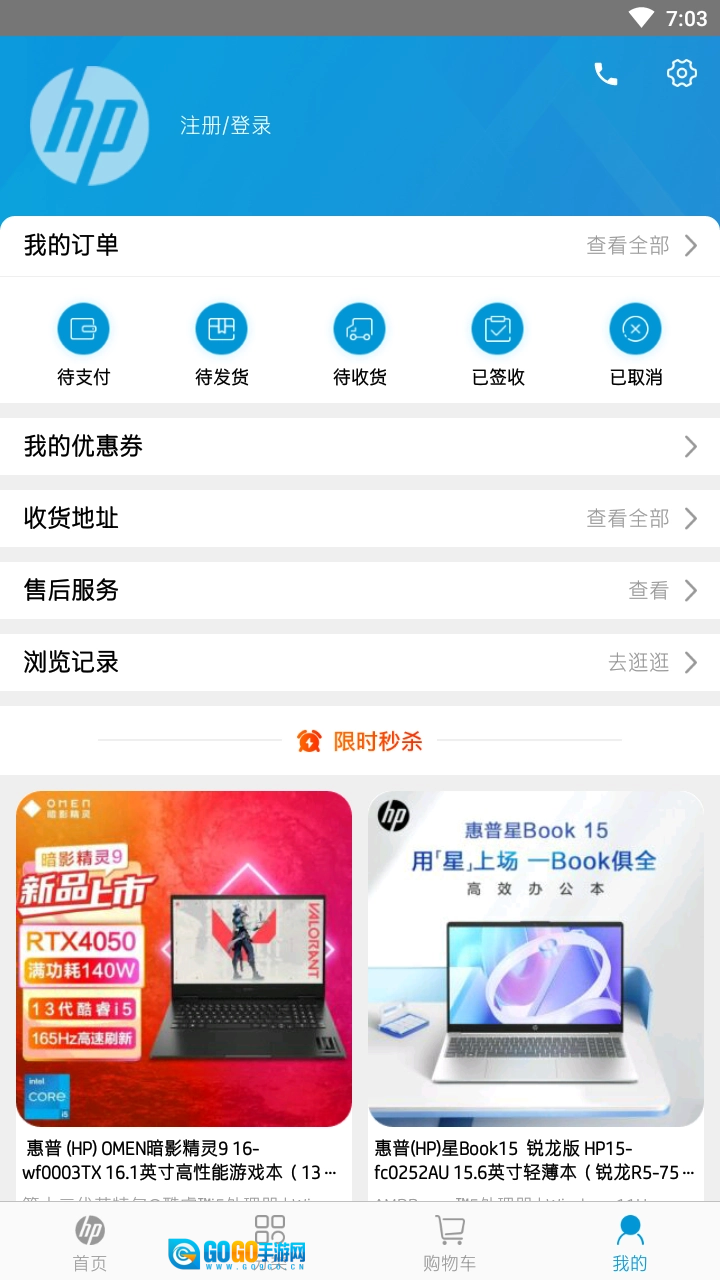Image resolution: width=720 pixels, height=1280 pixels.
Task: Tap the phone call icon
Action: click(x=606, y=74)
